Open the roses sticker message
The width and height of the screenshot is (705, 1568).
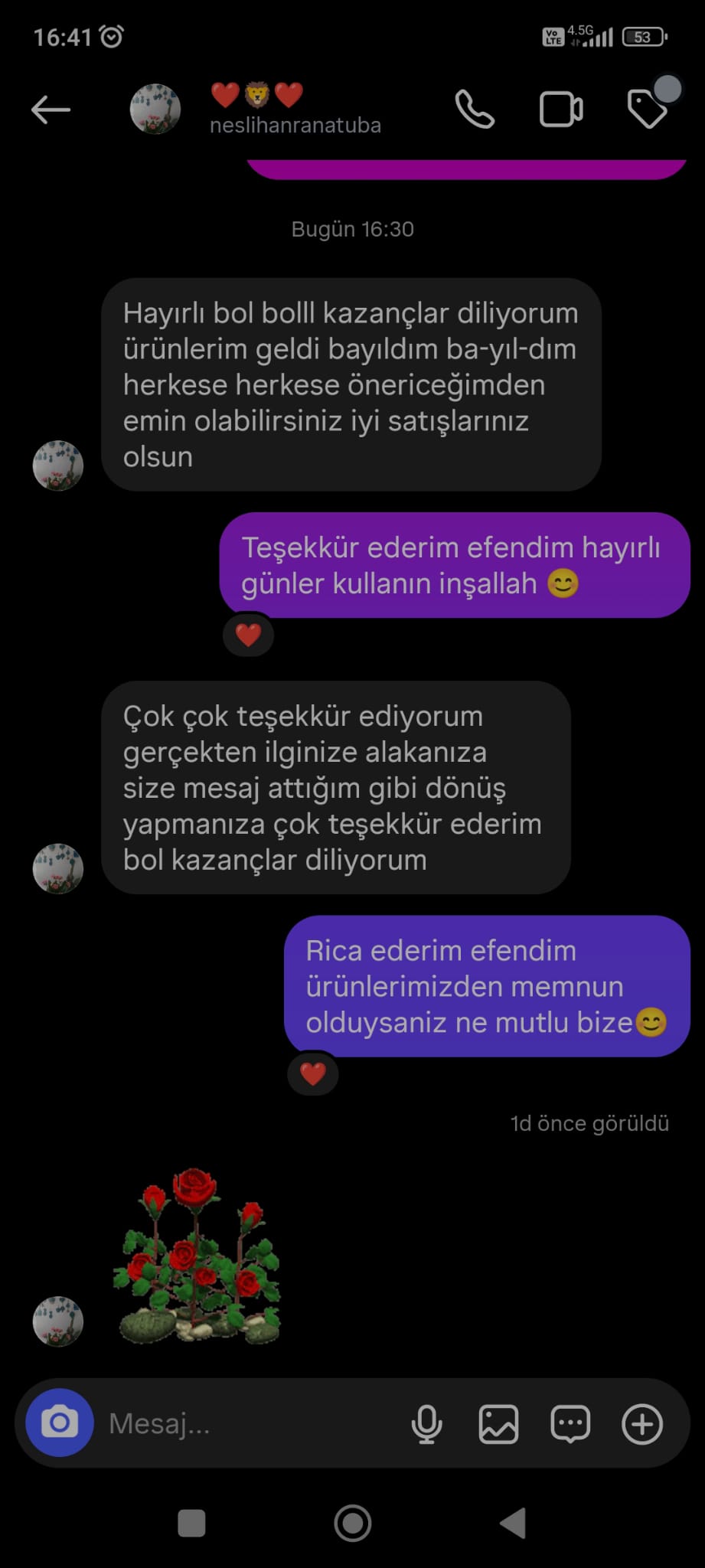tap(199, 1256)
